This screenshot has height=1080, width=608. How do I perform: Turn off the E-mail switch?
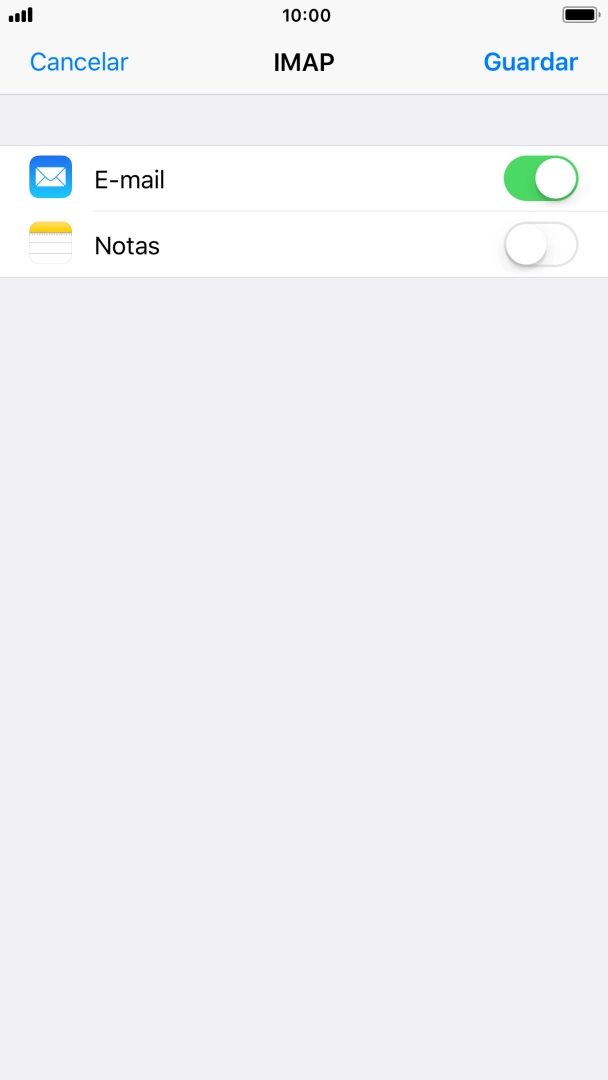pos(541,179)
